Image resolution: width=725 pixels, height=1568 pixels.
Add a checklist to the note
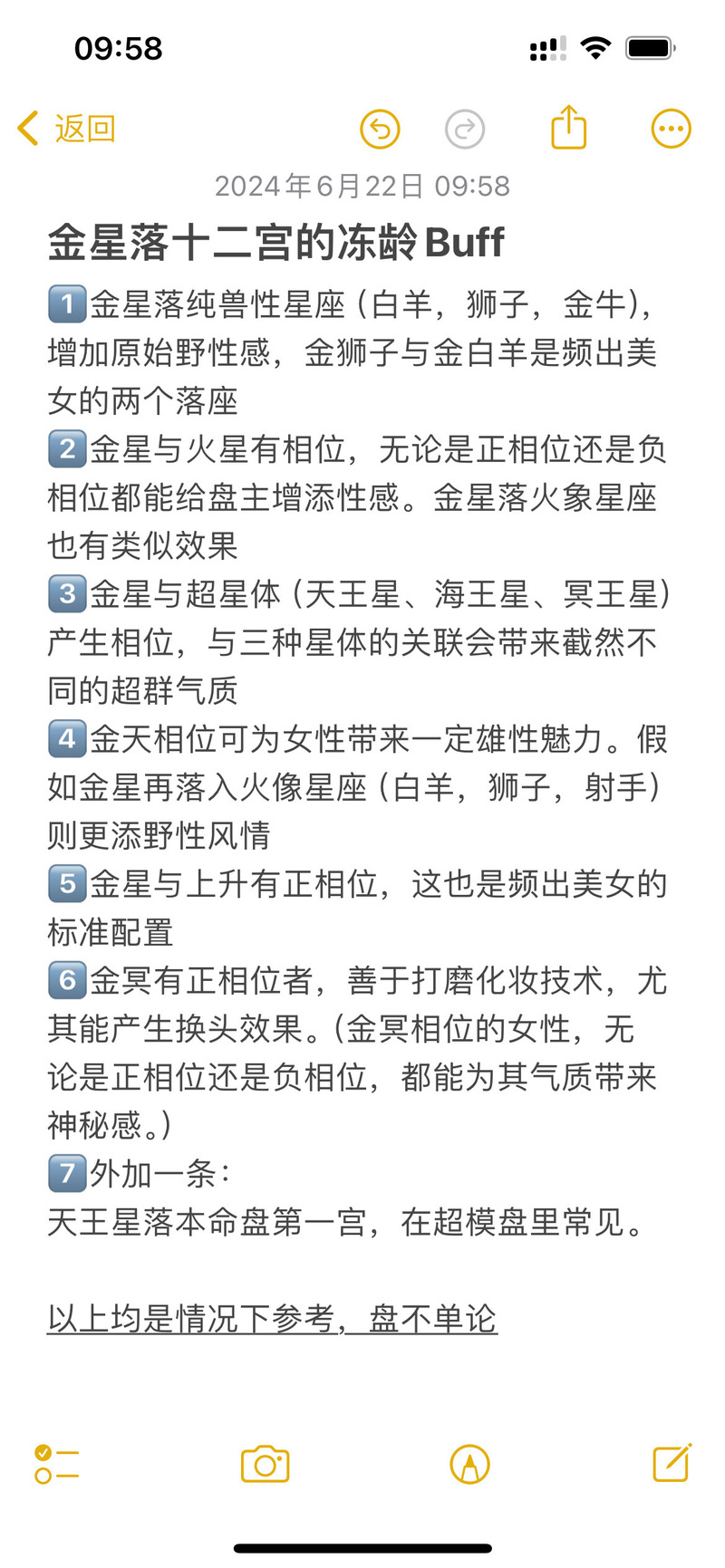click(56, 1464)
